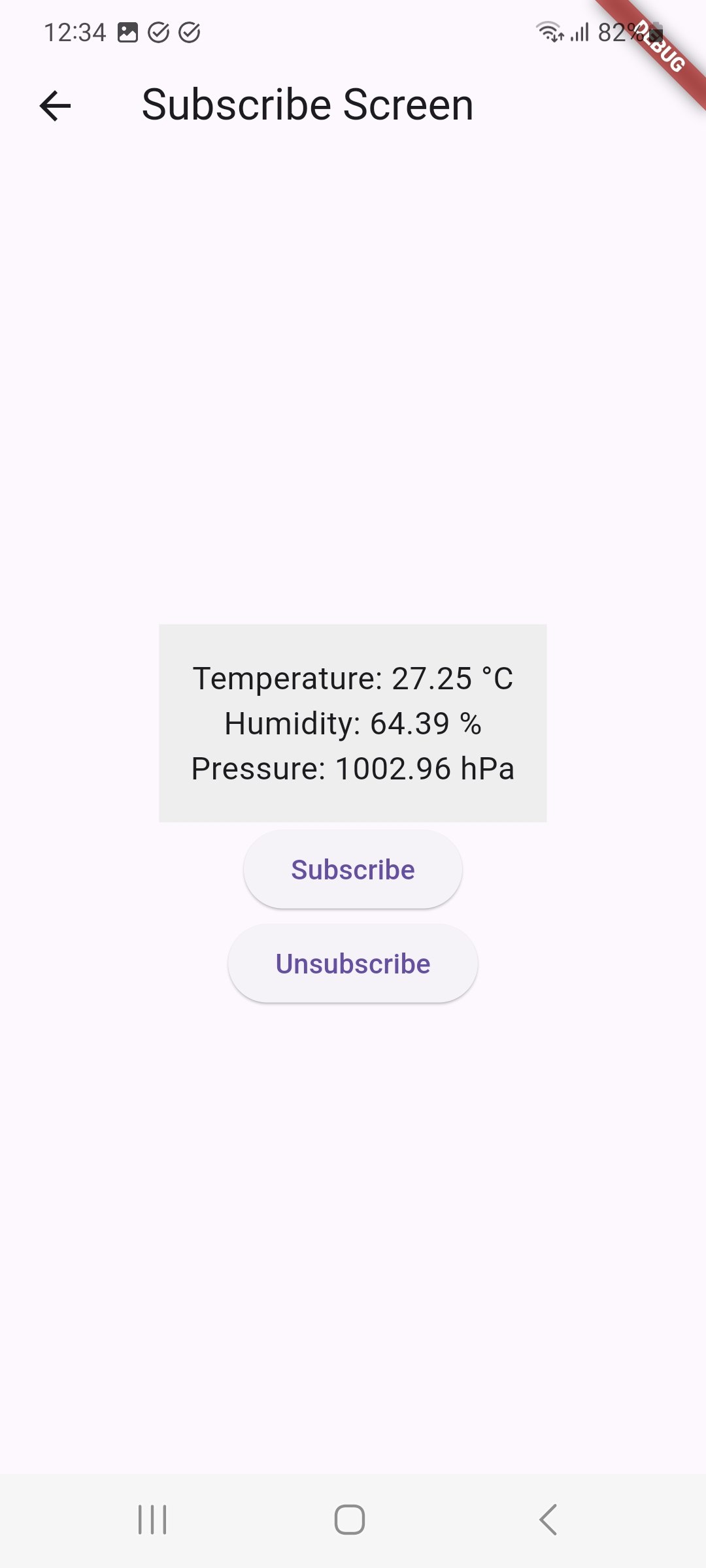Go back using the app bar arrow
This screenshot has width=706, height=1568.
(55, 106)
